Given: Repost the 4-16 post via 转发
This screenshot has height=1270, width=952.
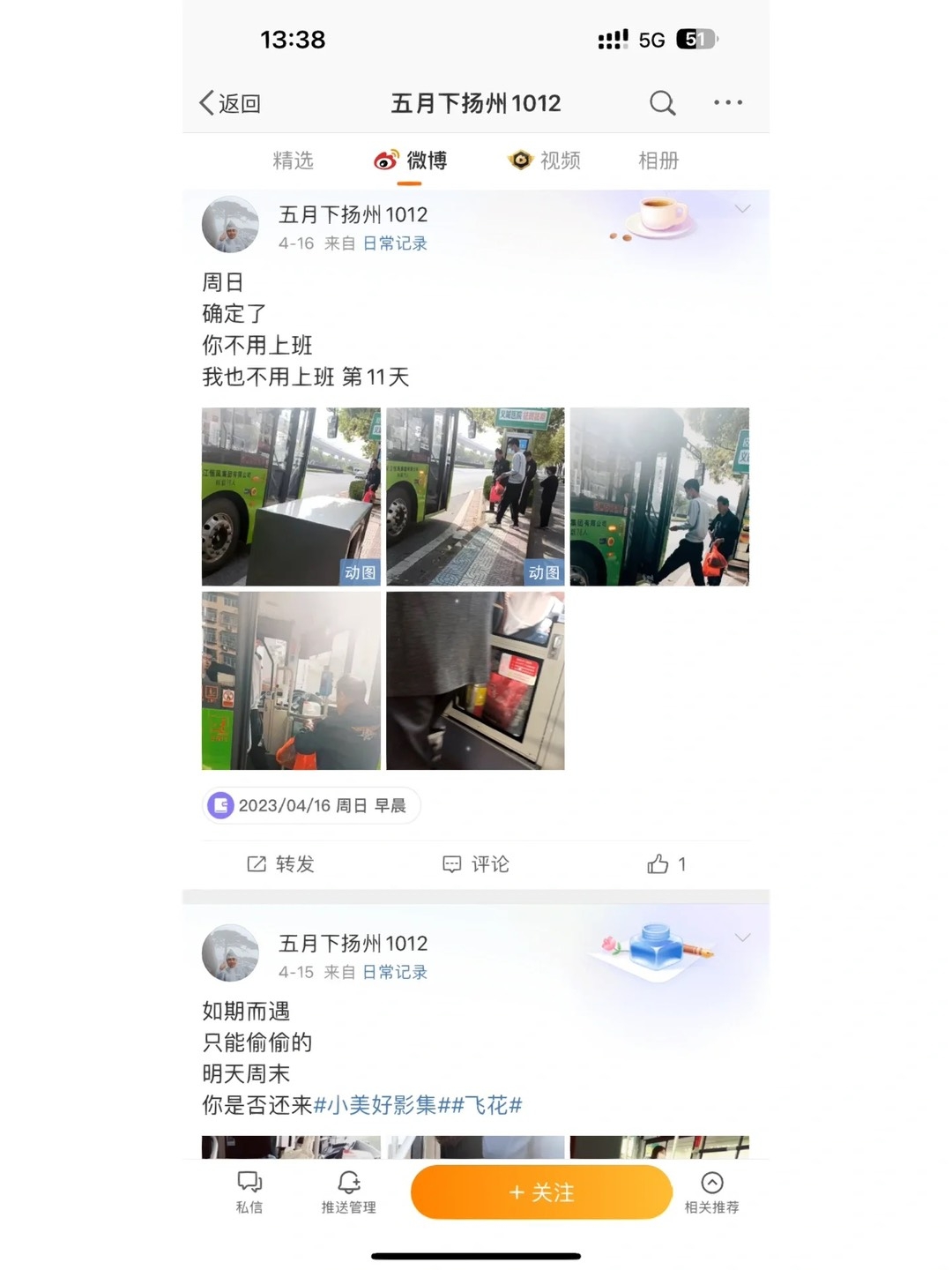Looking at the screenshot, I should click(x=281, y=864).
